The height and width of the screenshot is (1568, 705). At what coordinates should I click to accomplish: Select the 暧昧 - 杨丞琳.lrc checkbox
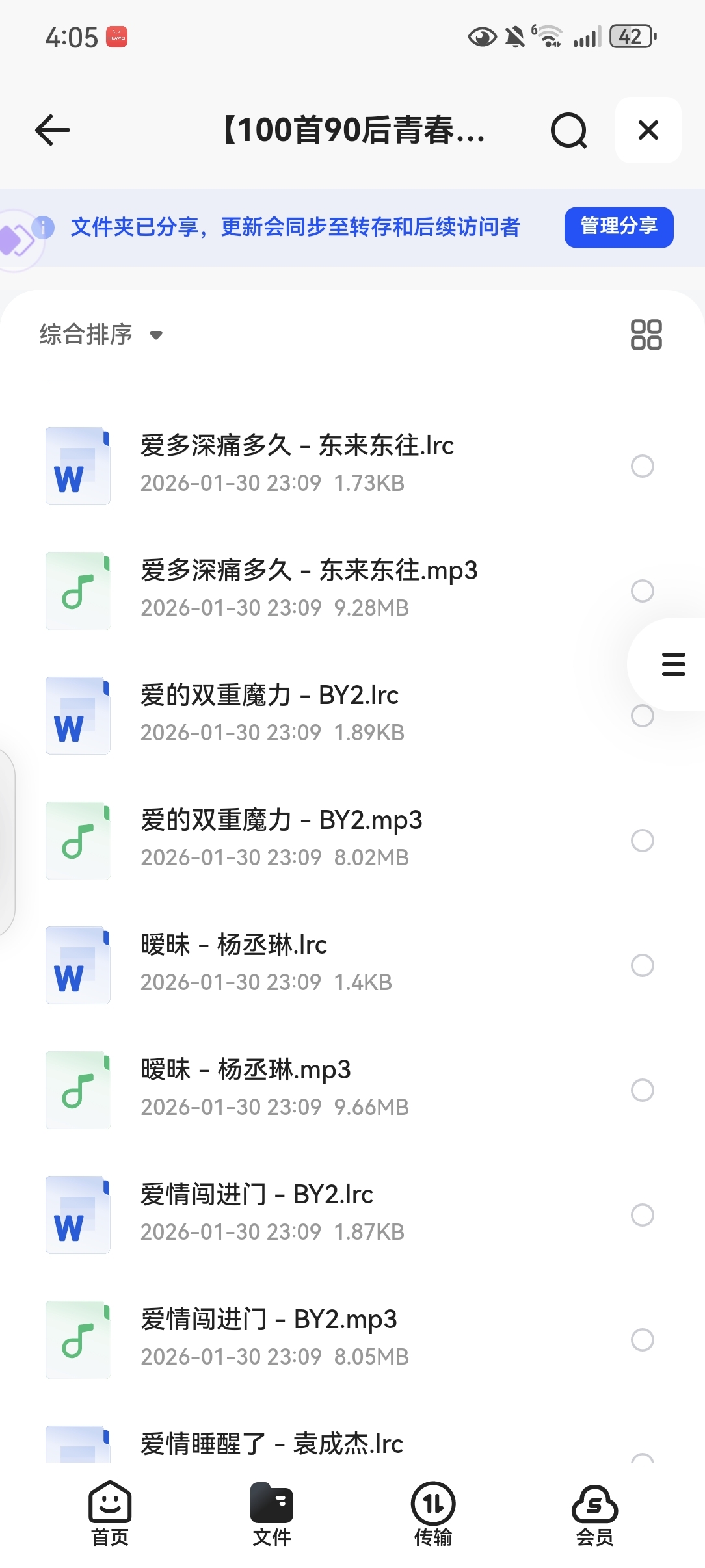click(x=643, y=965)
